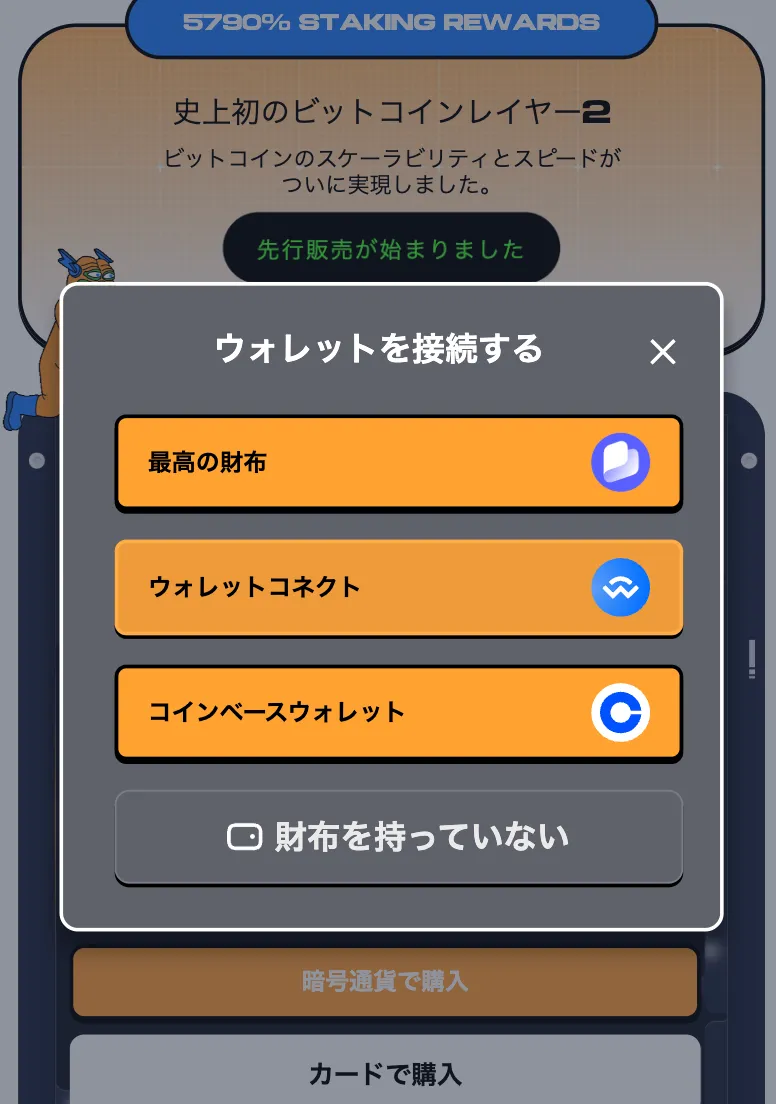Viewport: 776px width, 1104px height.
Task: Select the WalletConnect blue icon
Action: pos(621,588)
